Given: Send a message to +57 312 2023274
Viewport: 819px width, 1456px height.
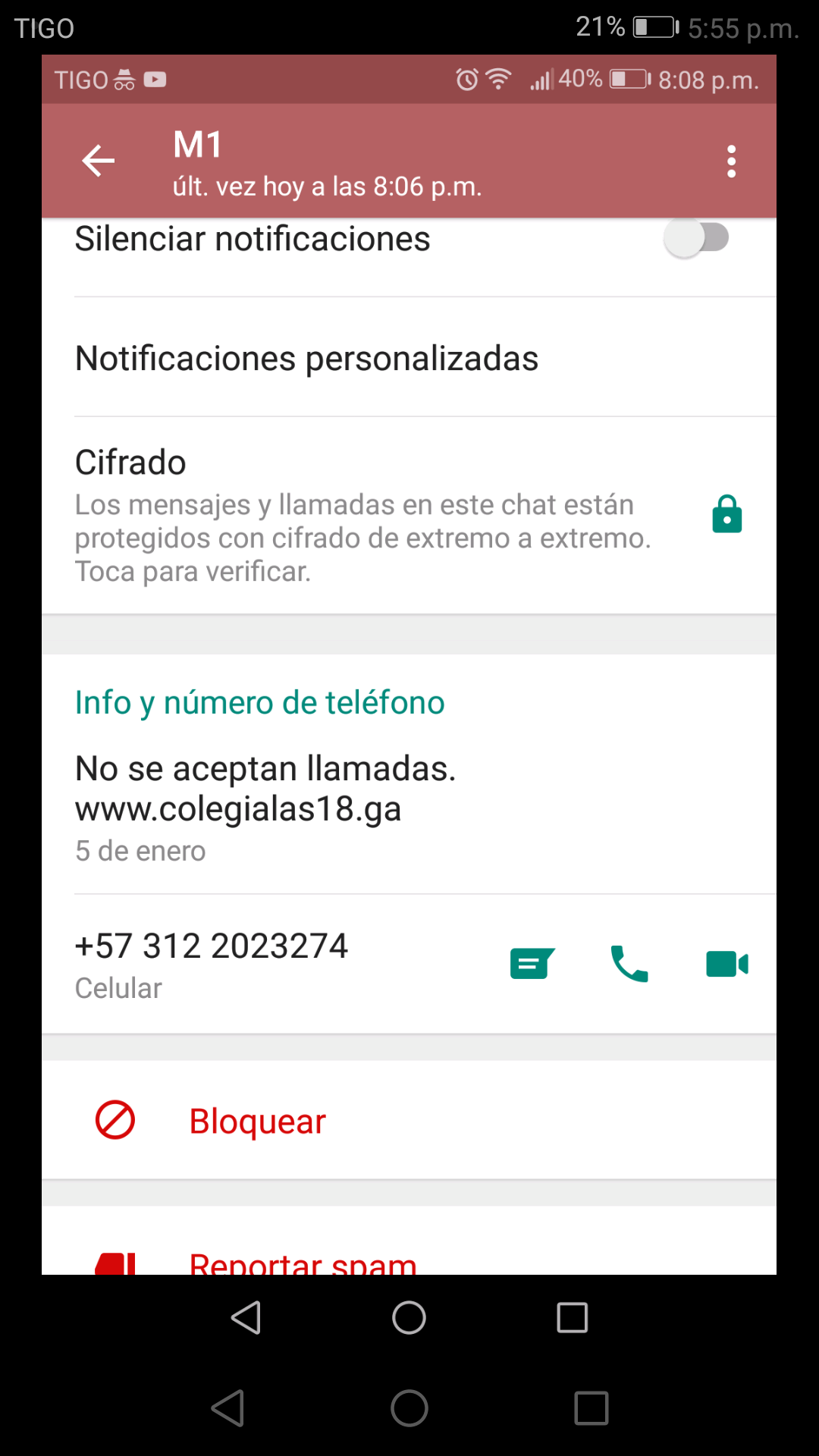Looking at the screenshot, I should point(532,964).
